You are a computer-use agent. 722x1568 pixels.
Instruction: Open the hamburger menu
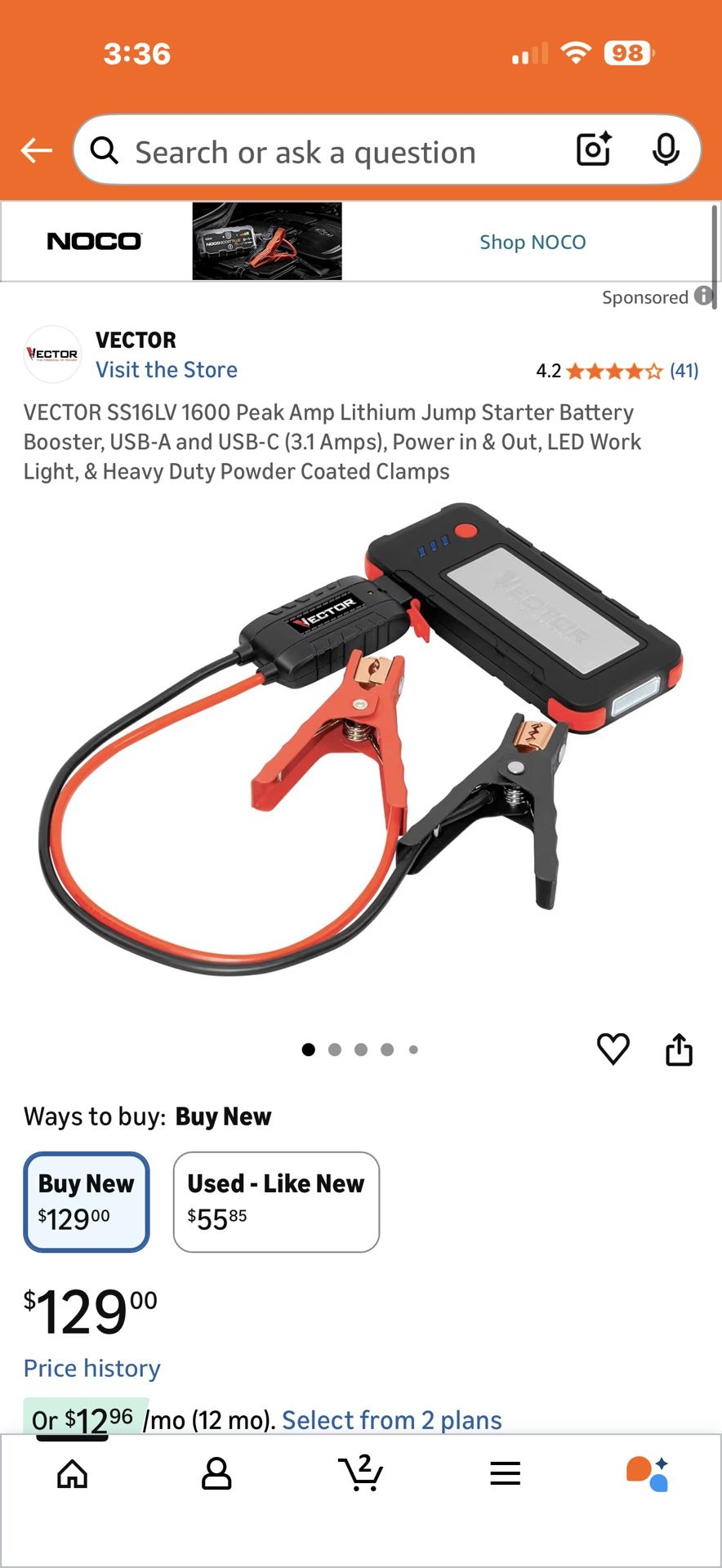coord(505,1474)
